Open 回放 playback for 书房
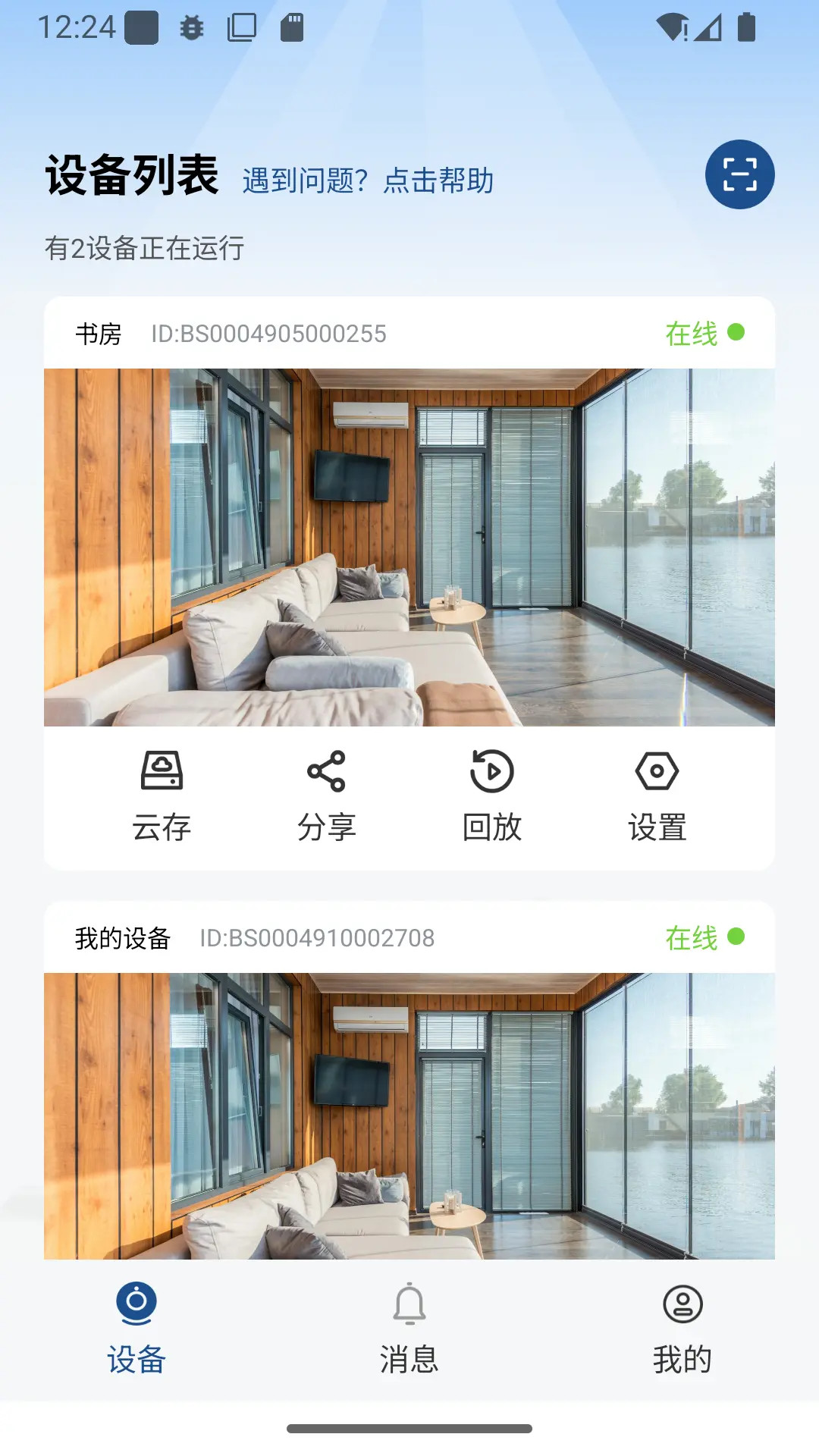Viewport: 819px width, 1456px height. point(492,796)
